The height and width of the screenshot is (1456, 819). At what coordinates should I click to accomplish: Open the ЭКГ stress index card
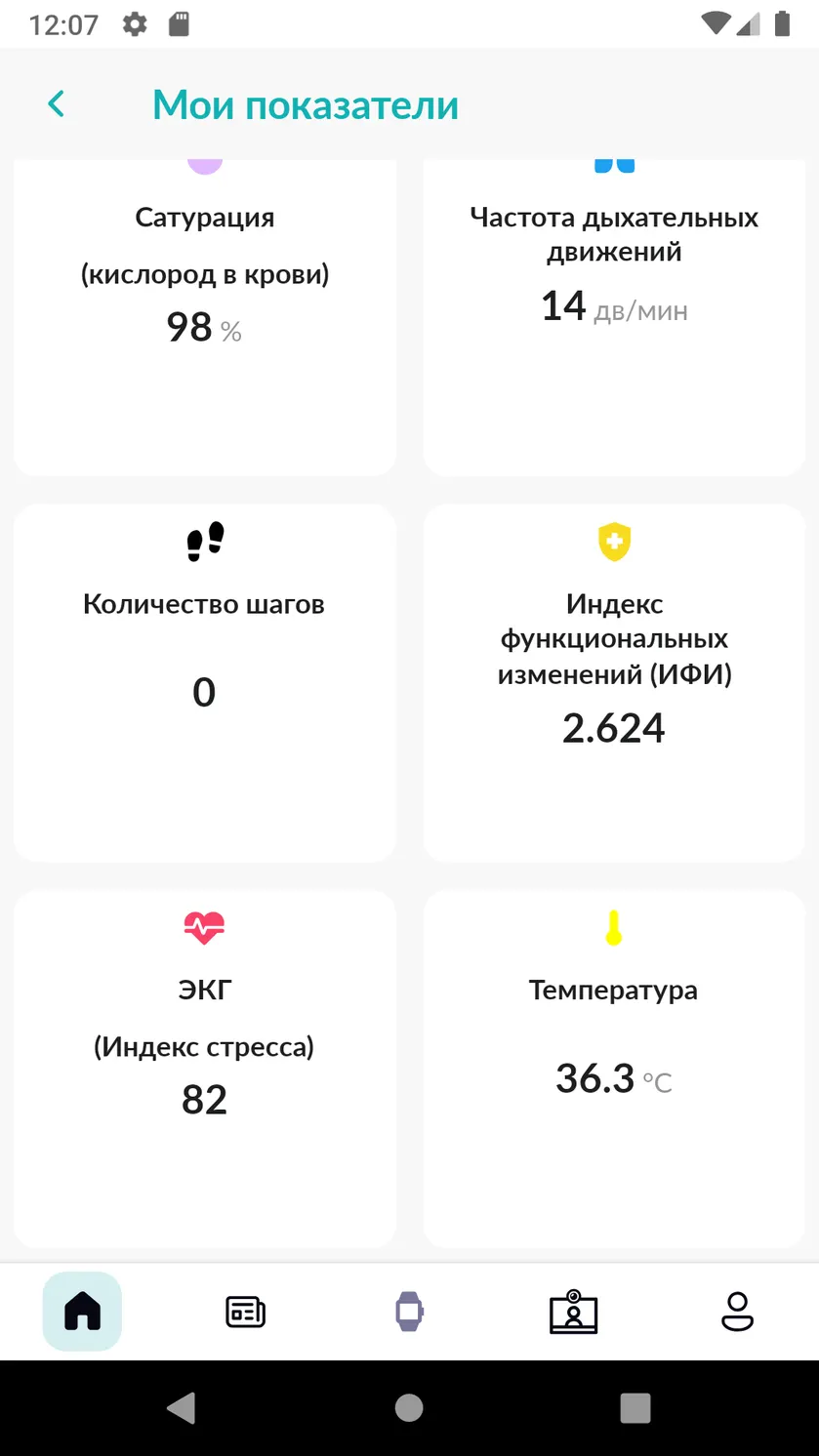(205, 1069)
